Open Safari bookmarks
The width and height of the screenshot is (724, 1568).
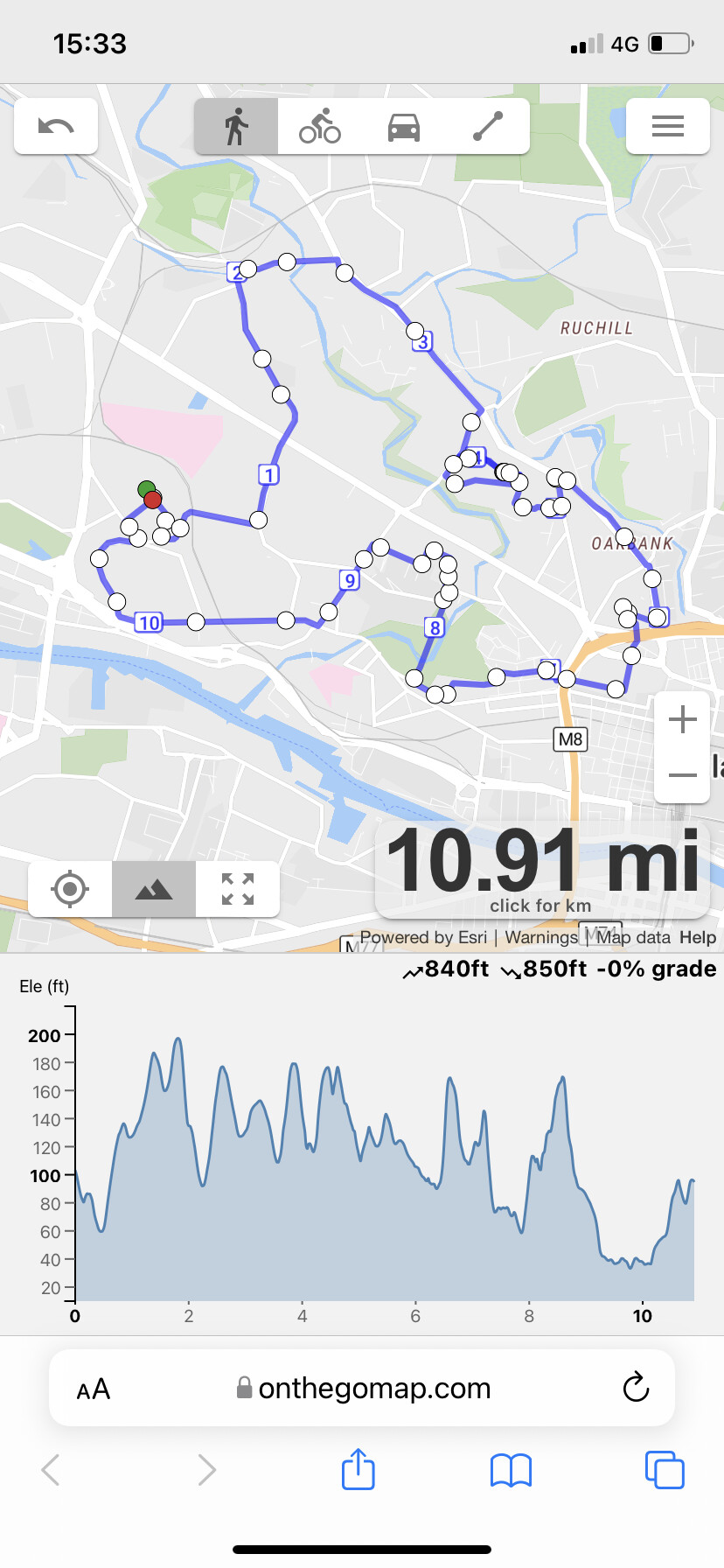[512, 1470]
